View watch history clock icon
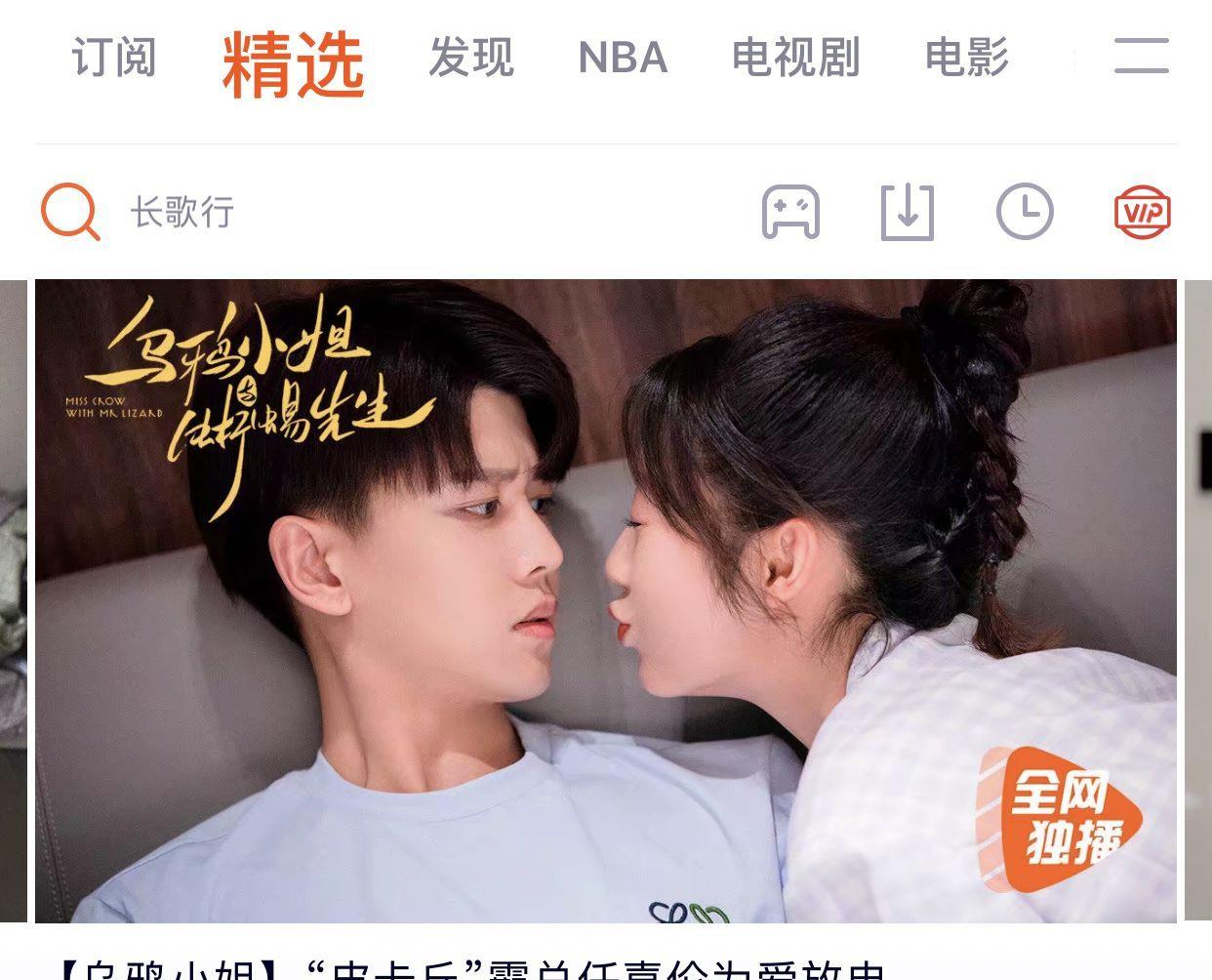 tap(1025, 212)
